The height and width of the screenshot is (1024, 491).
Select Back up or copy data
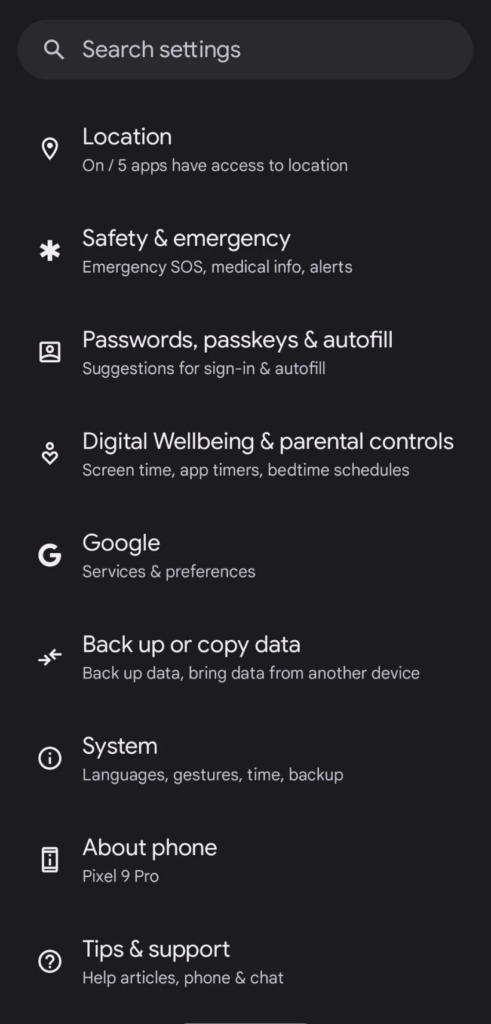point(246,658)
